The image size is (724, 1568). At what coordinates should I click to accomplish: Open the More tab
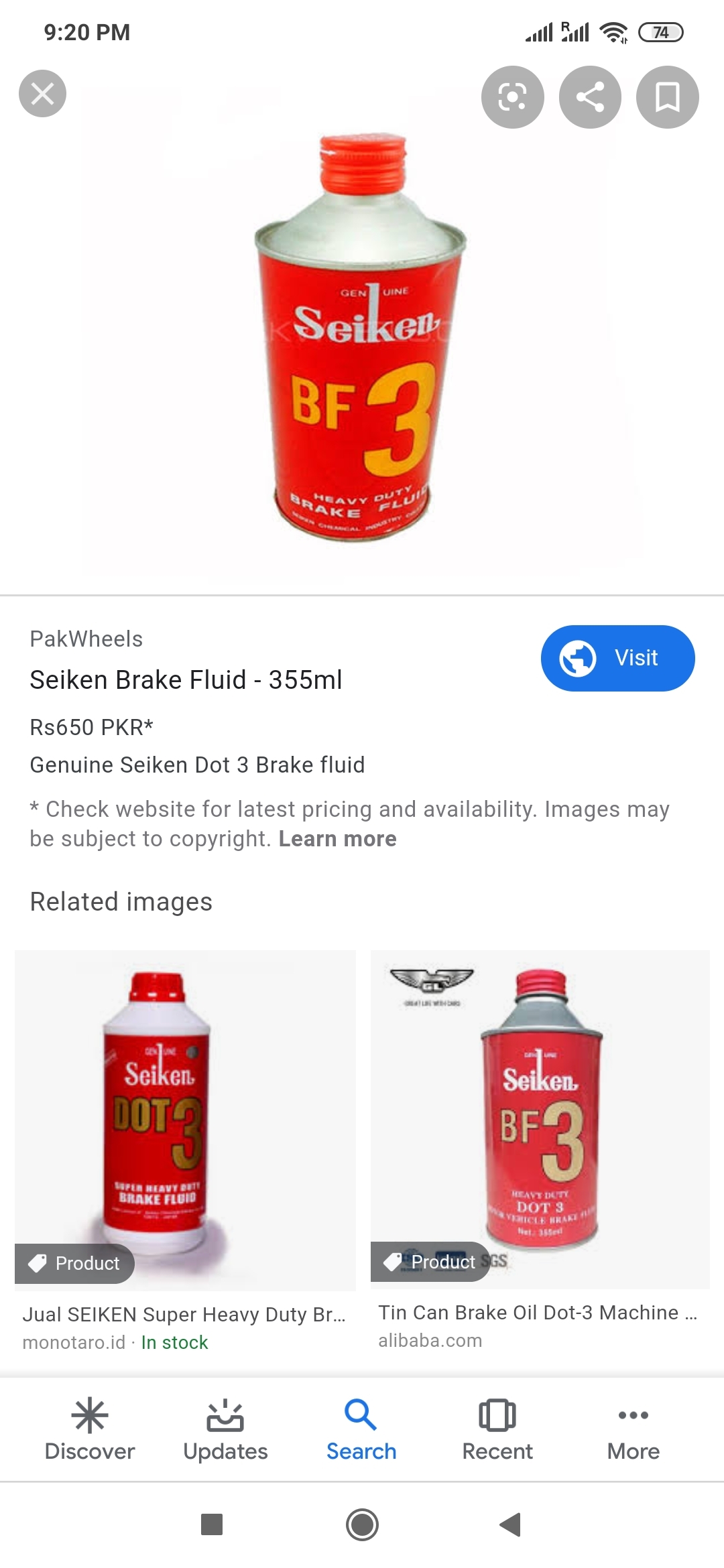633,1429
